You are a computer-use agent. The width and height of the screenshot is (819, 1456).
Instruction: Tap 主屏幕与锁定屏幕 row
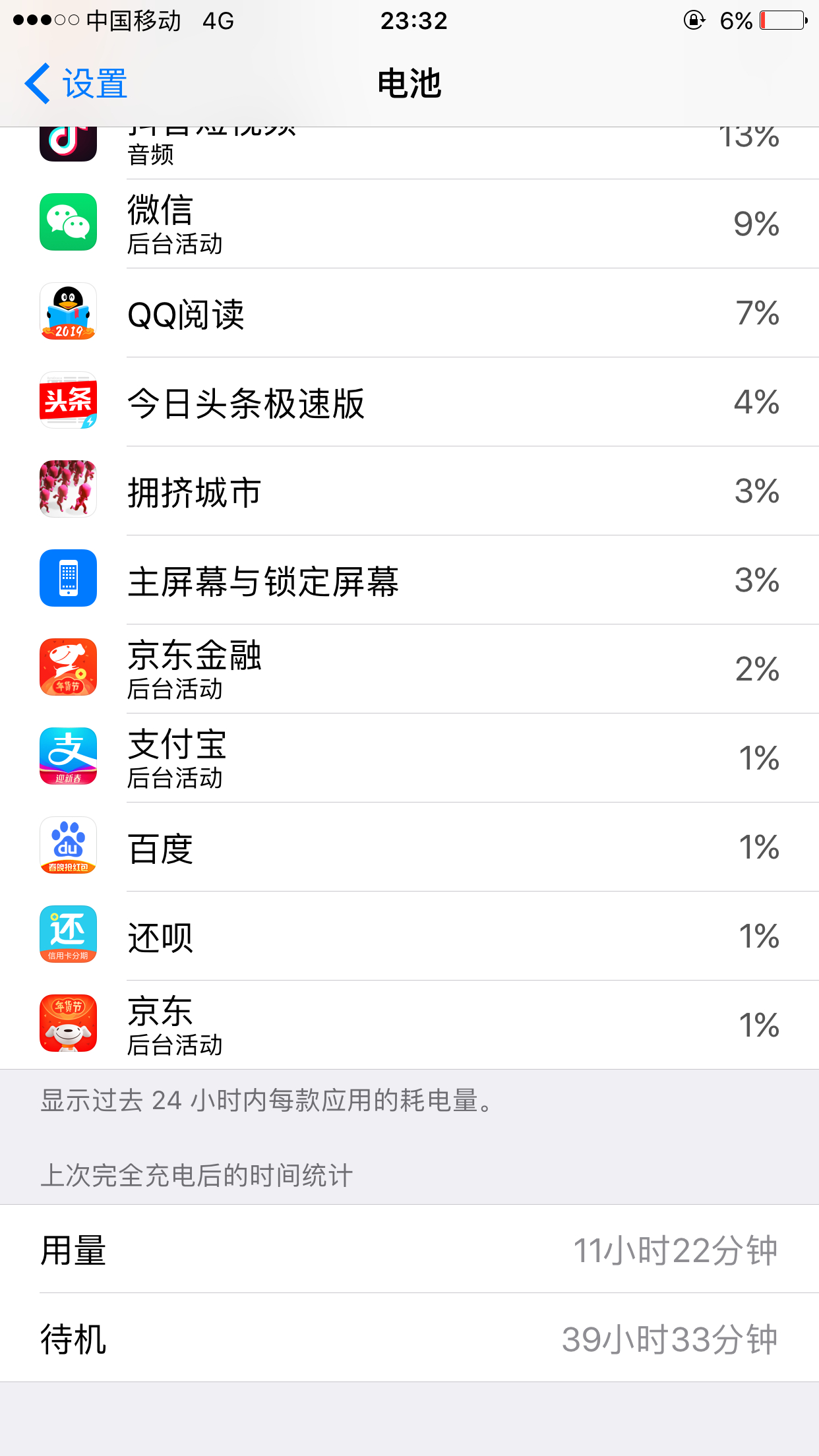[x=409, y=580]
